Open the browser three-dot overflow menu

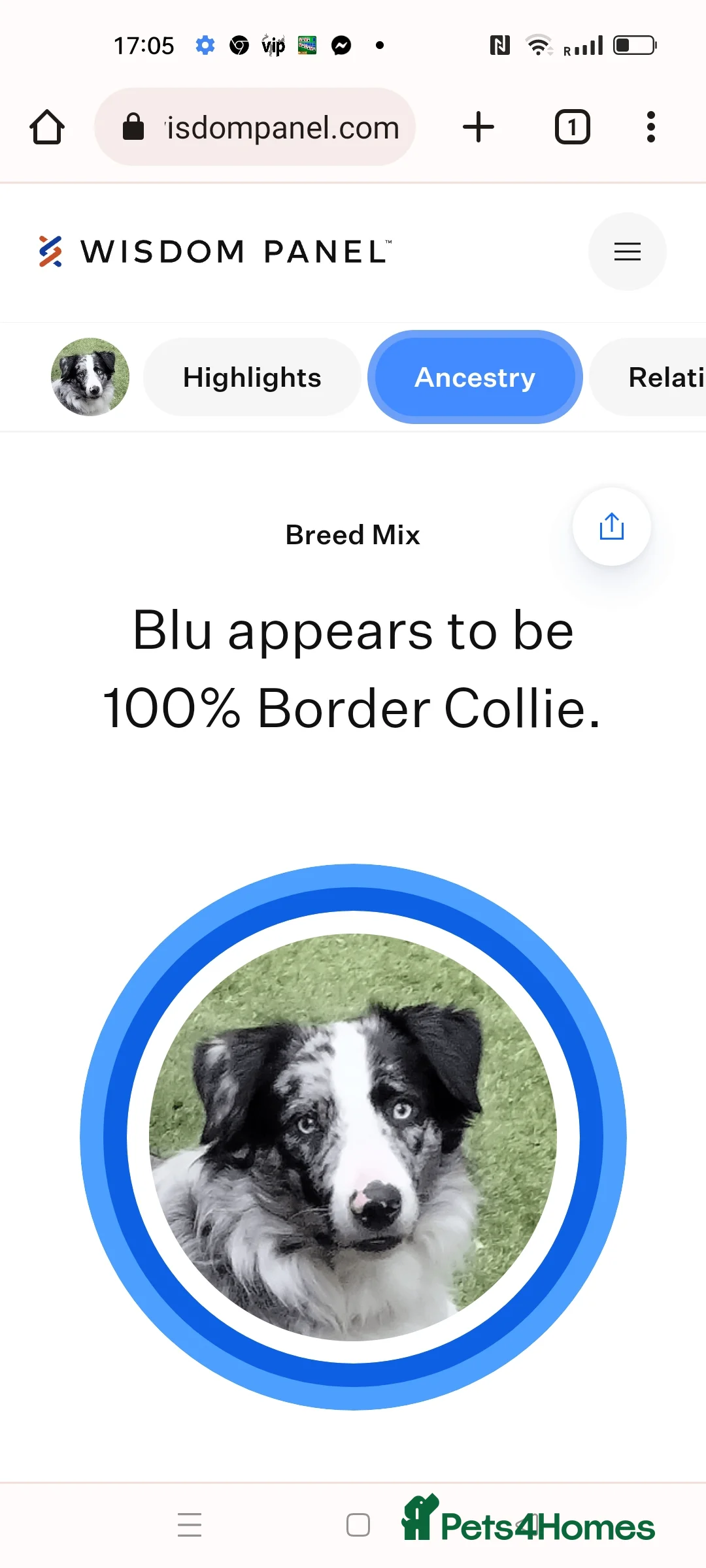pos(651,127)
